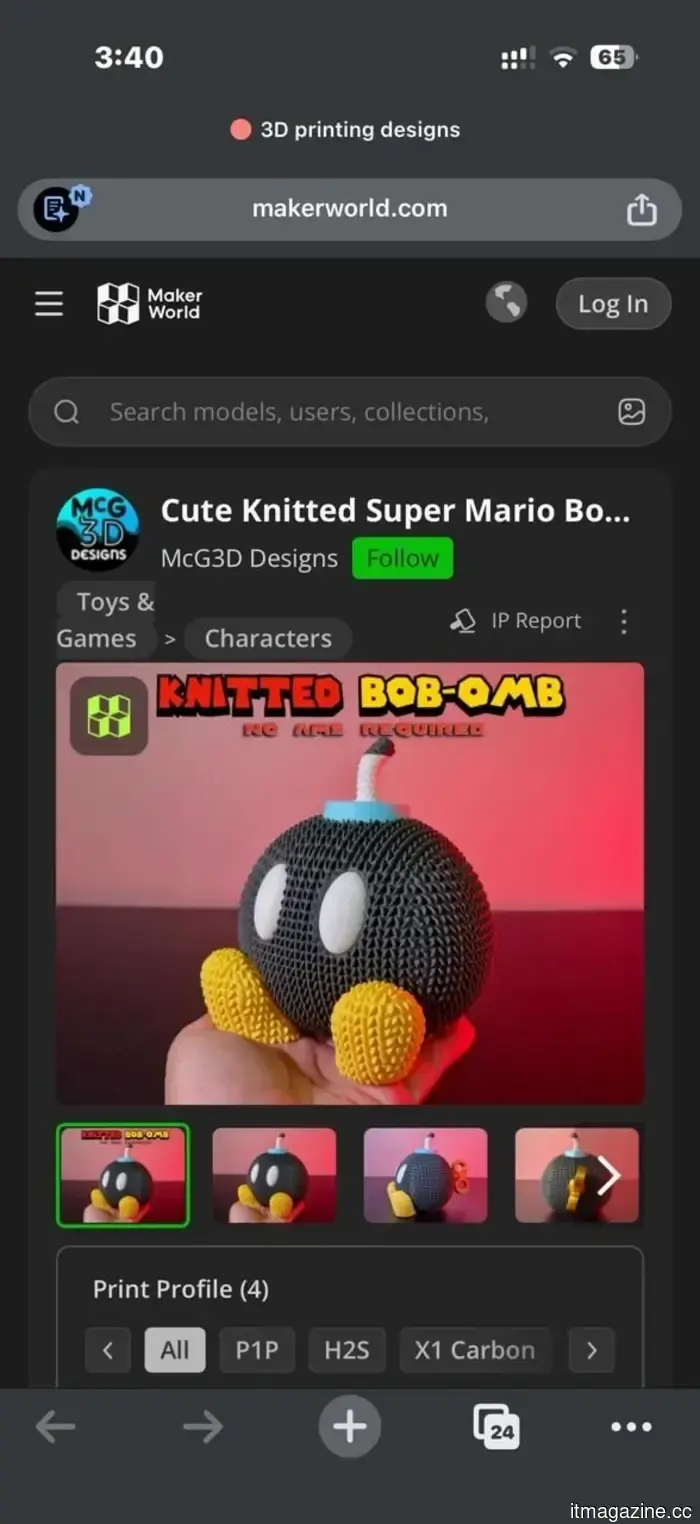Screen dimensions: 700x1524
Task: Search by image icon
Action: pyautogui.click(x=631, y=412)
